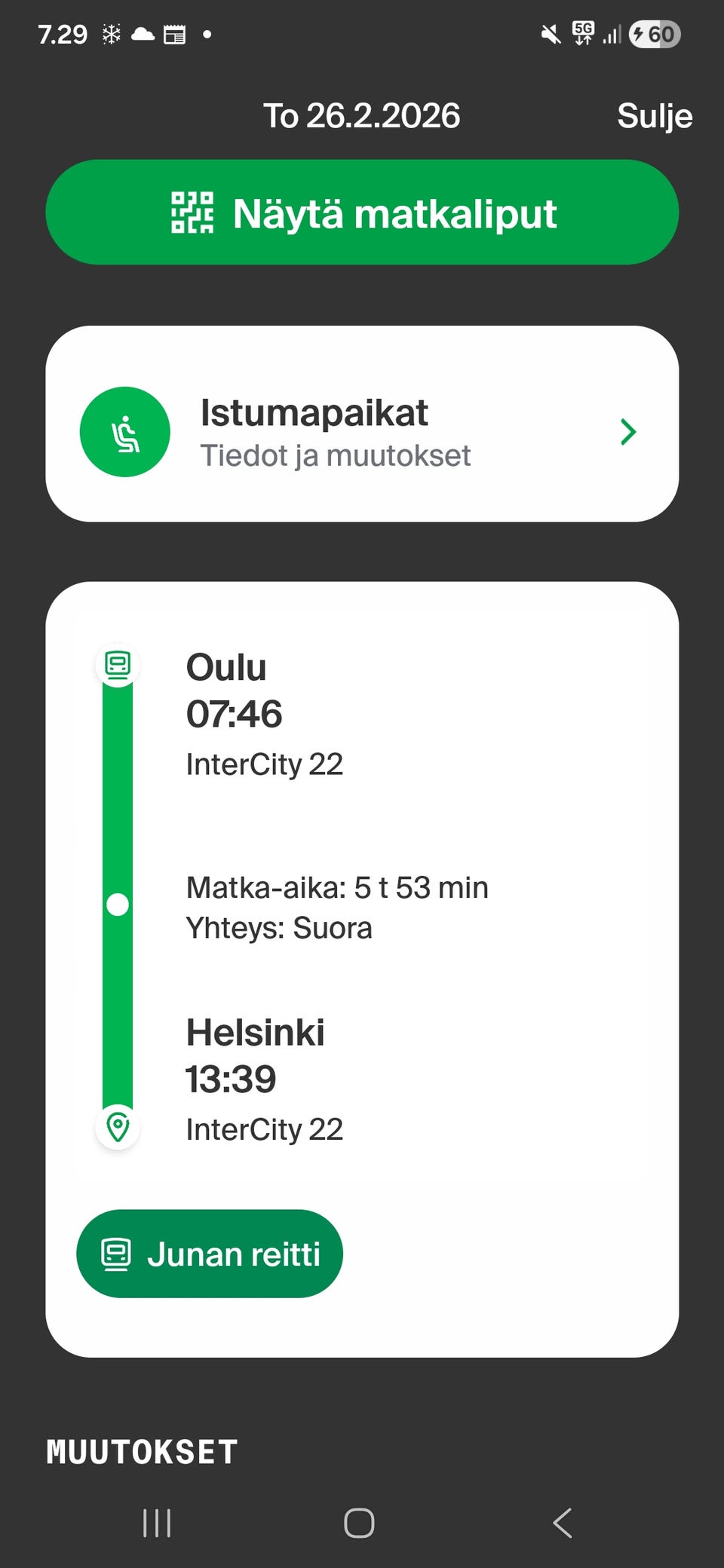Screen dimensions: 724x1568
Task: Tap the snowflake icon in the status bar
Action: pyautogui.click(x=110, y=32)
